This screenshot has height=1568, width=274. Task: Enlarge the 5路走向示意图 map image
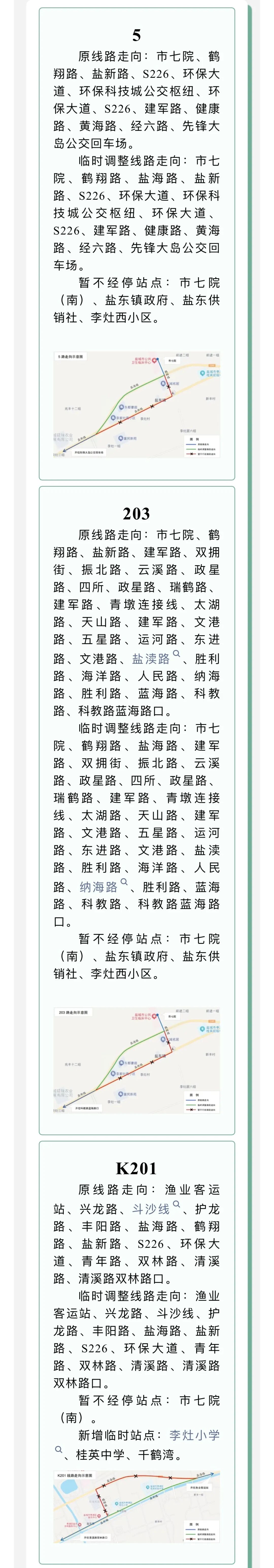coord(137,404)
